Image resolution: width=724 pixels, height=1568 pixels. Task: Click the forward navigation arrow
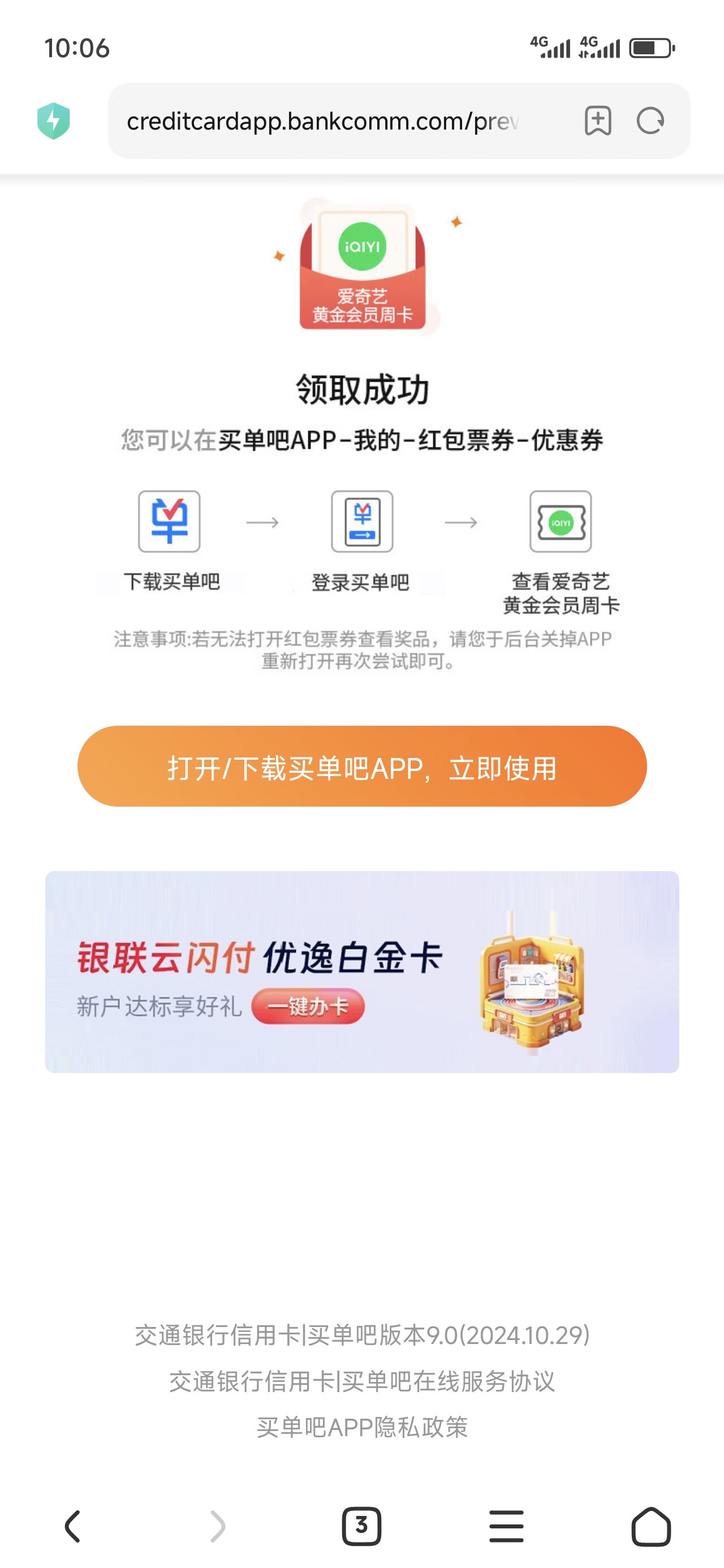tap(217, 1526)
